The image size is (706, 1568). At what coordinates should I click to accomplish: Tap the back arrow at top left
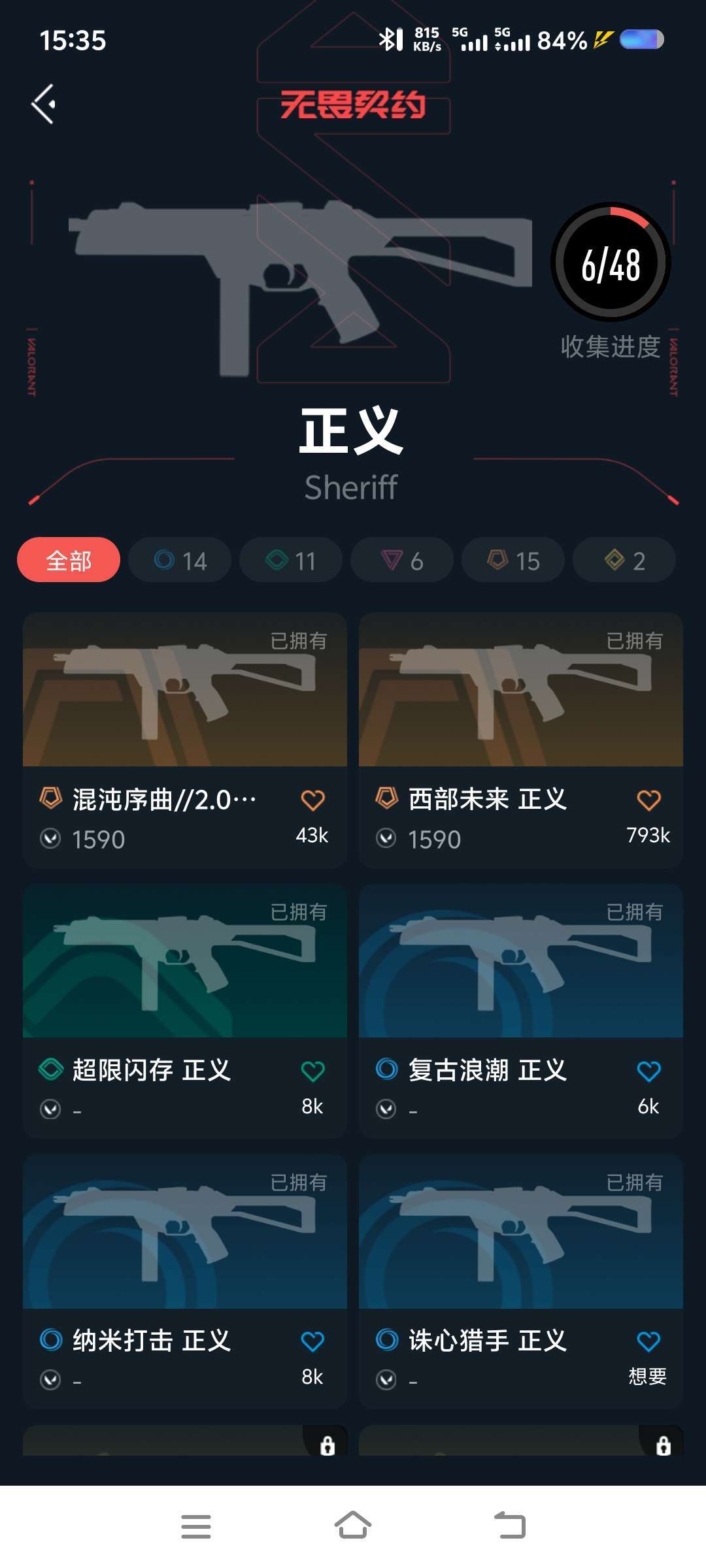coord(43,102)
